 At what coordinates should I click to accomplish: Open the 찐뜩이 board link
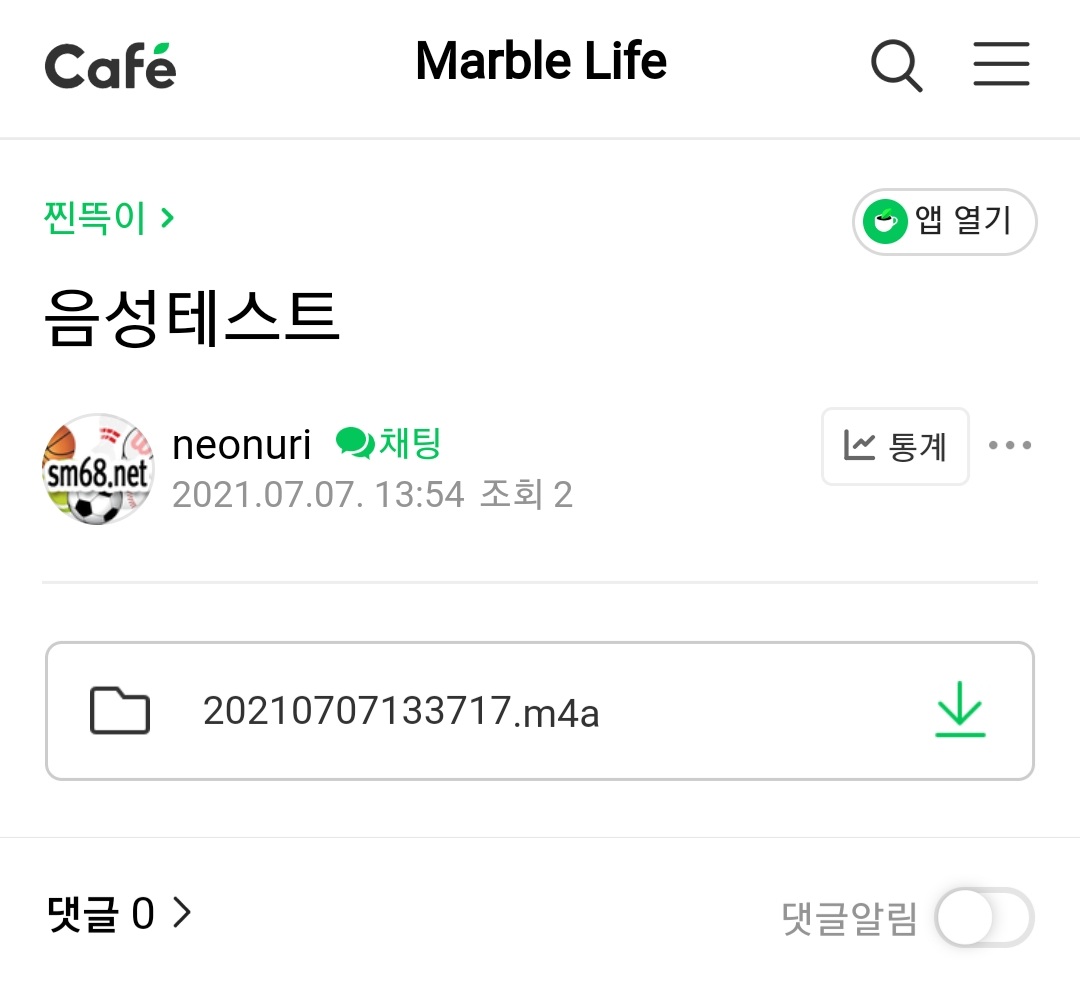click(109, 217)
